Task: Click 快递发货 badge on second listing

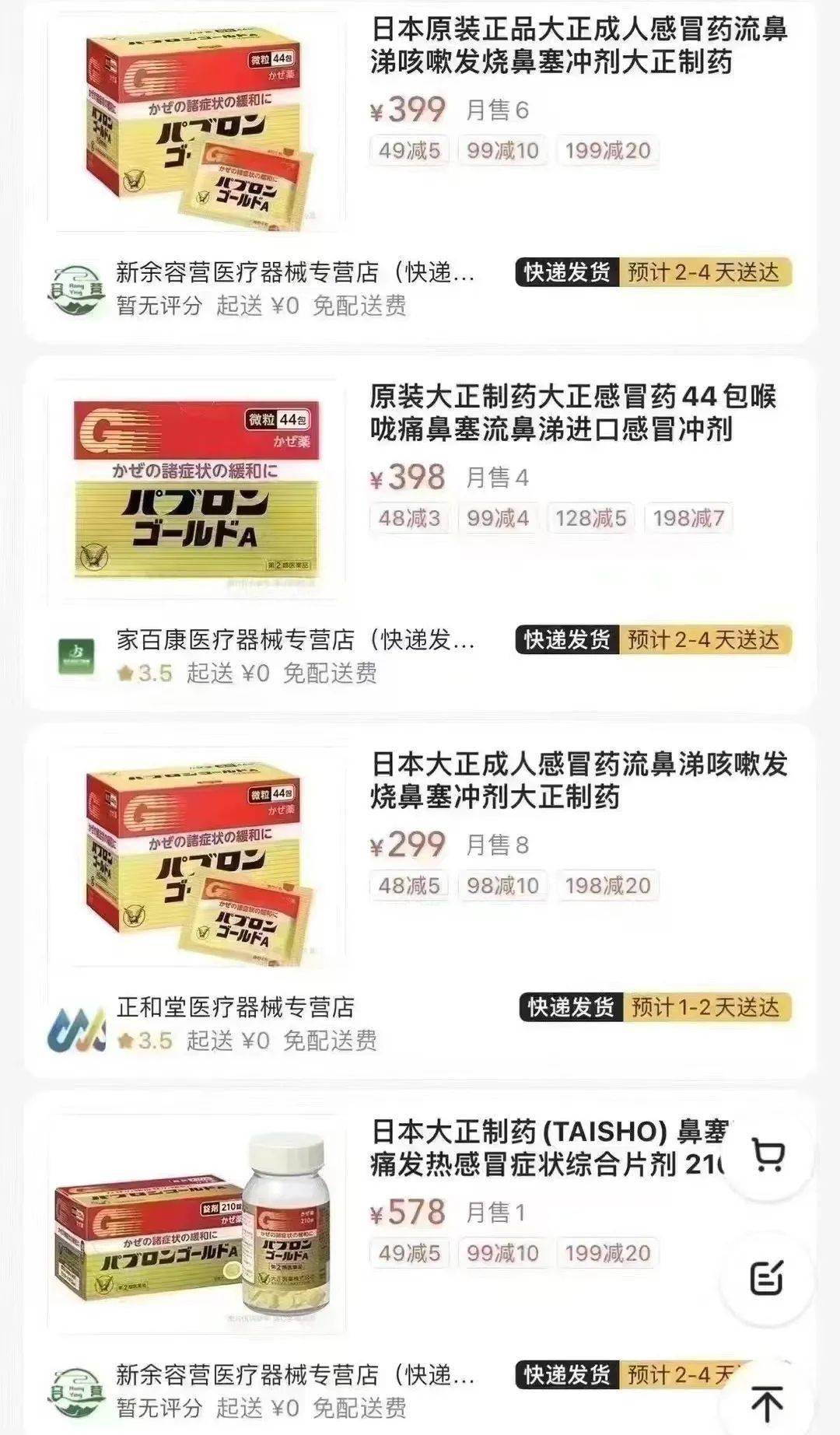Action: (x=565, y=638)
